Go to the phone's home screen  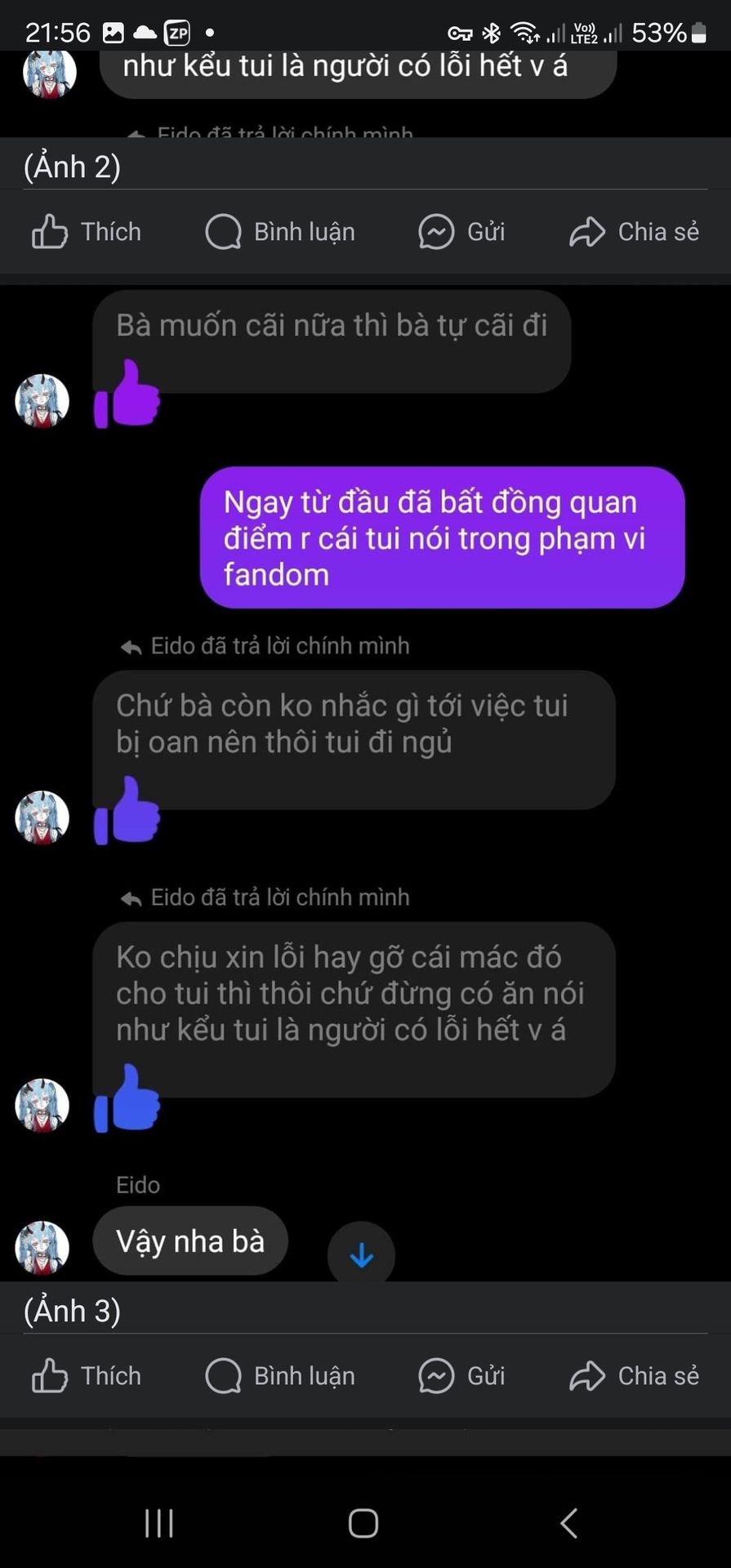click(363, 1523)
